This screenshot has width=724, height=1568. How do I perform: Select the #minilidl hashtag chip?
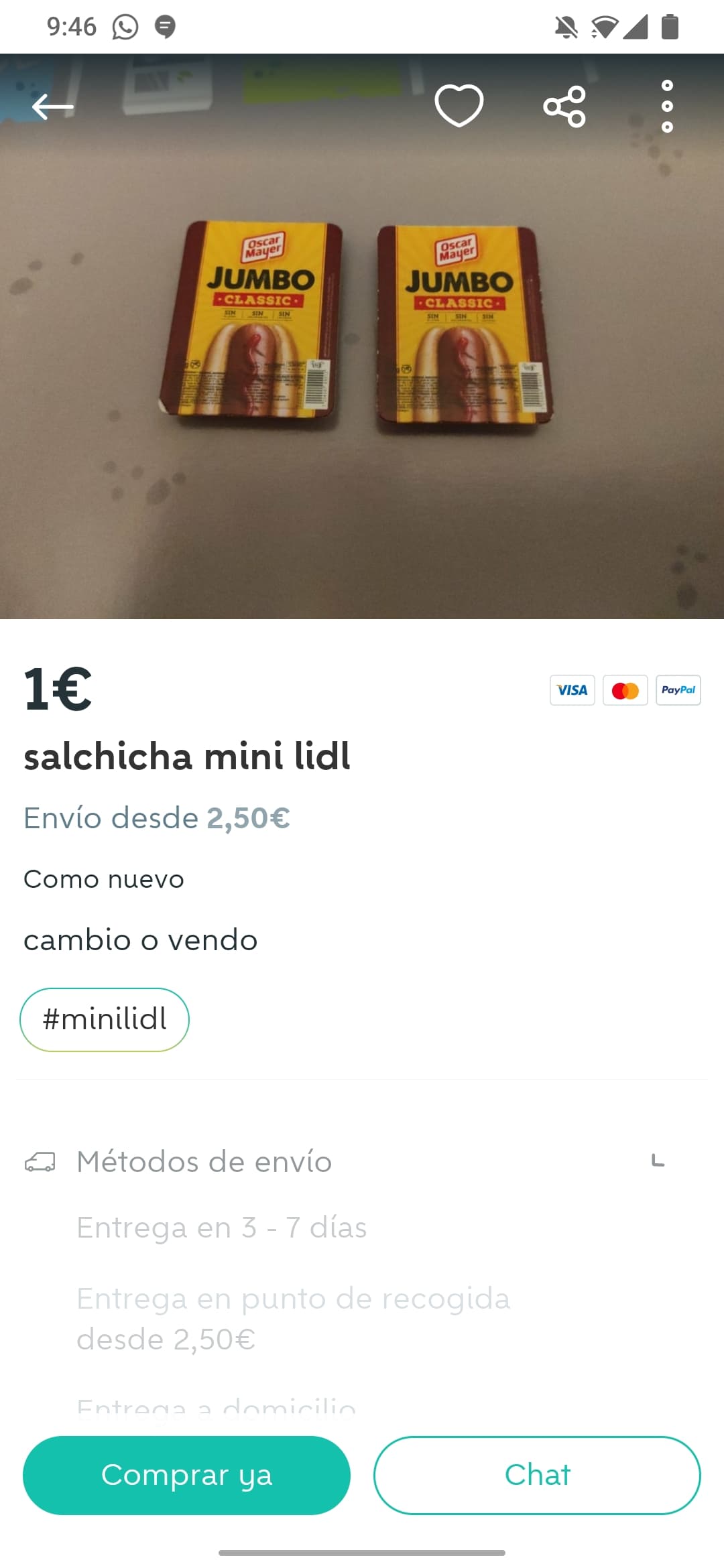tap(105, 1019)
